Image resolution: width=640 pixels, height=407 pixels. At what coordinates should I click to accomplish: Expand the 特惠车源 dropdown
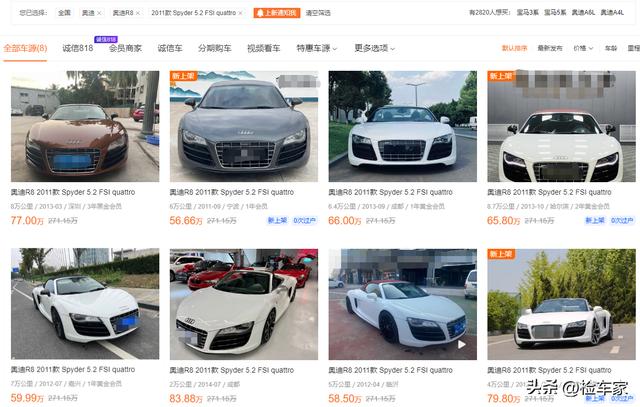click(x=320, y=48)
